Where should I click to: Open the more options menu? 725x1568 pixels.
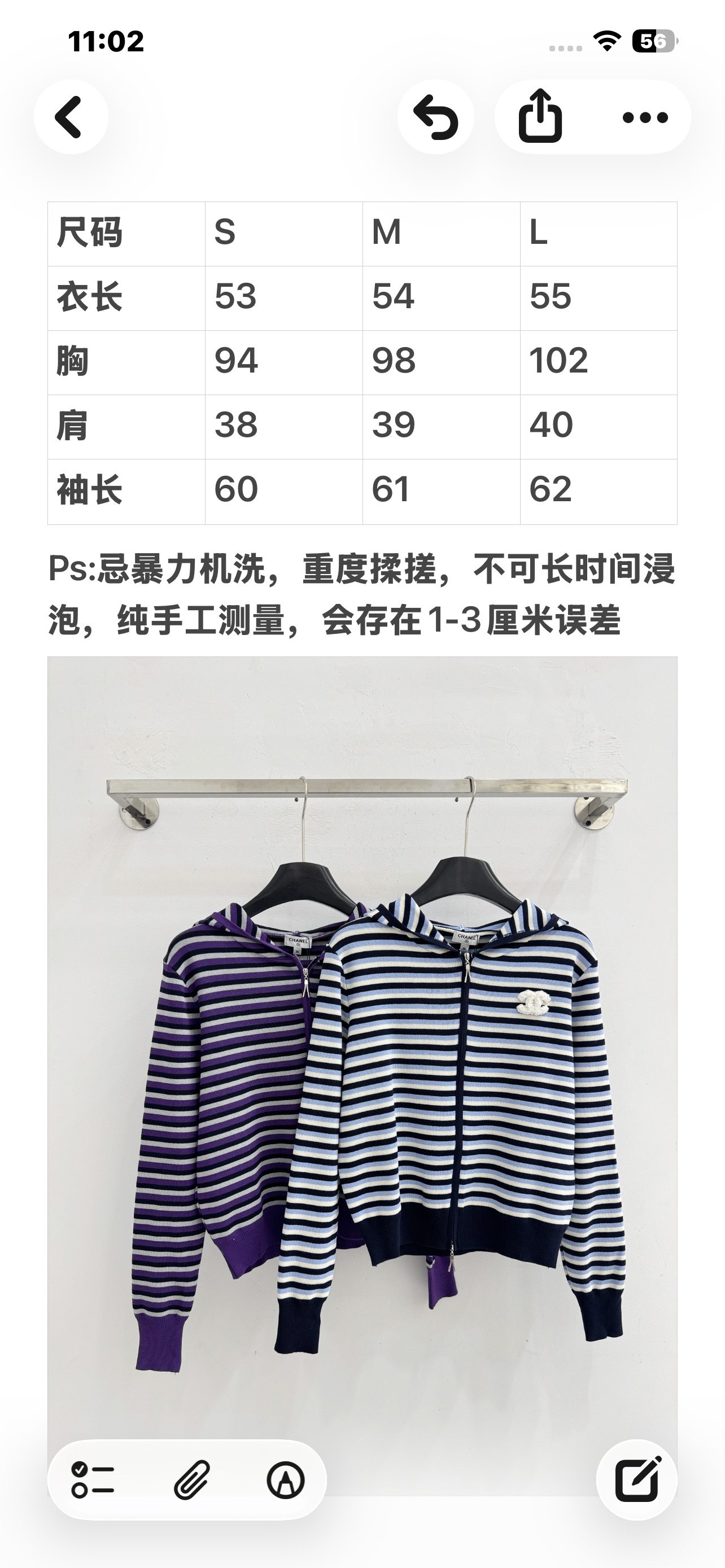pyautogui.click(x=645, y=117)
